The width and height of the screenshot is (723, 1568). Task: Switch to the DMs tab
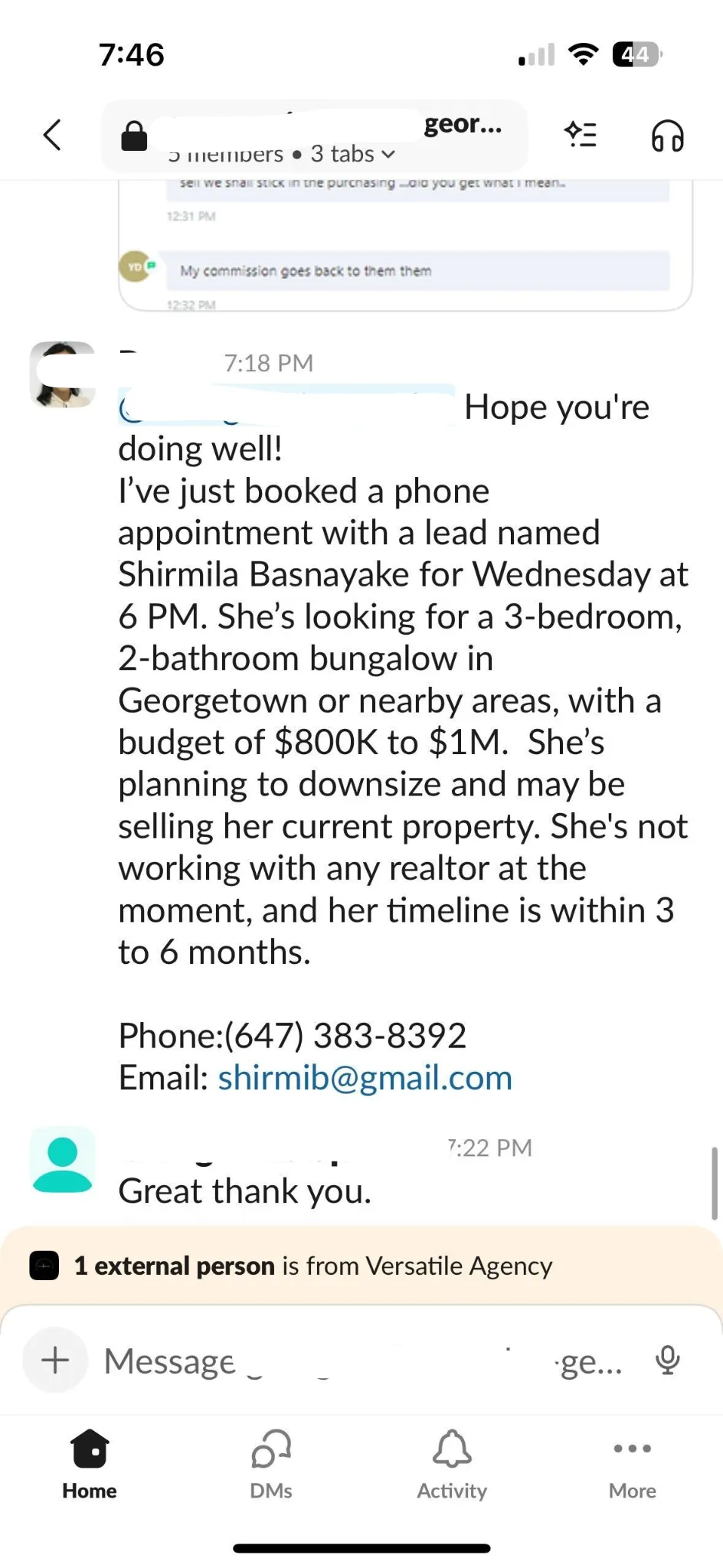(x=271, y=1464)
